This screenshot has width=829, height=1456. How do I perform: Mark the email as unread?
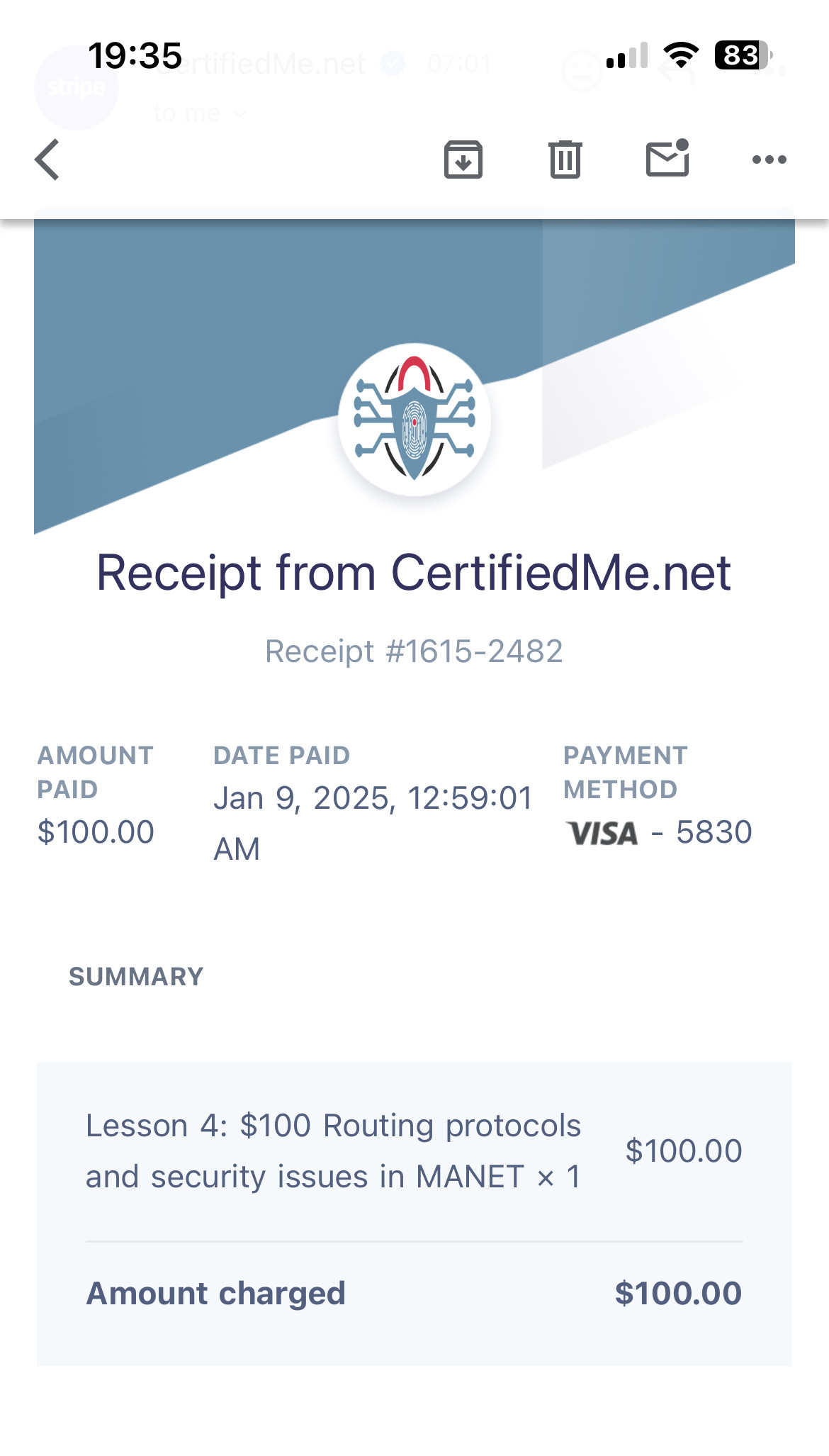[667, 157]
